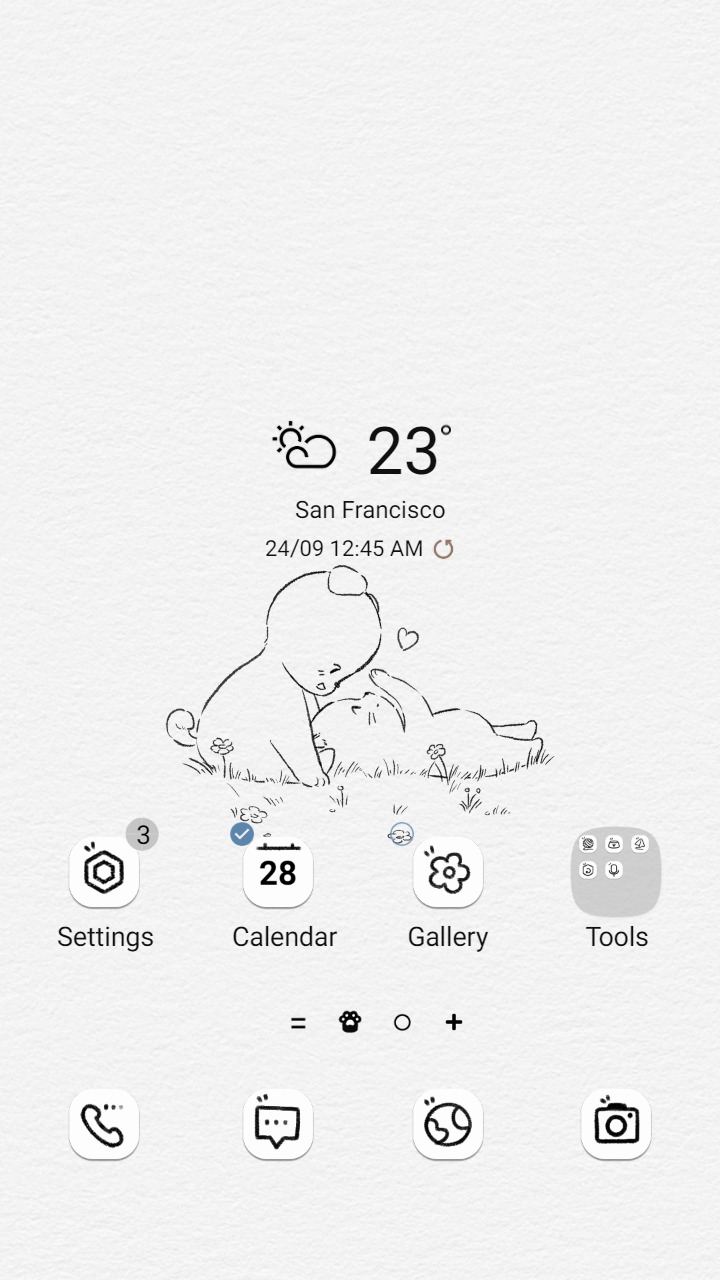
Task: Open the Phone app from the dock
Action: [x=104, y=1124]
